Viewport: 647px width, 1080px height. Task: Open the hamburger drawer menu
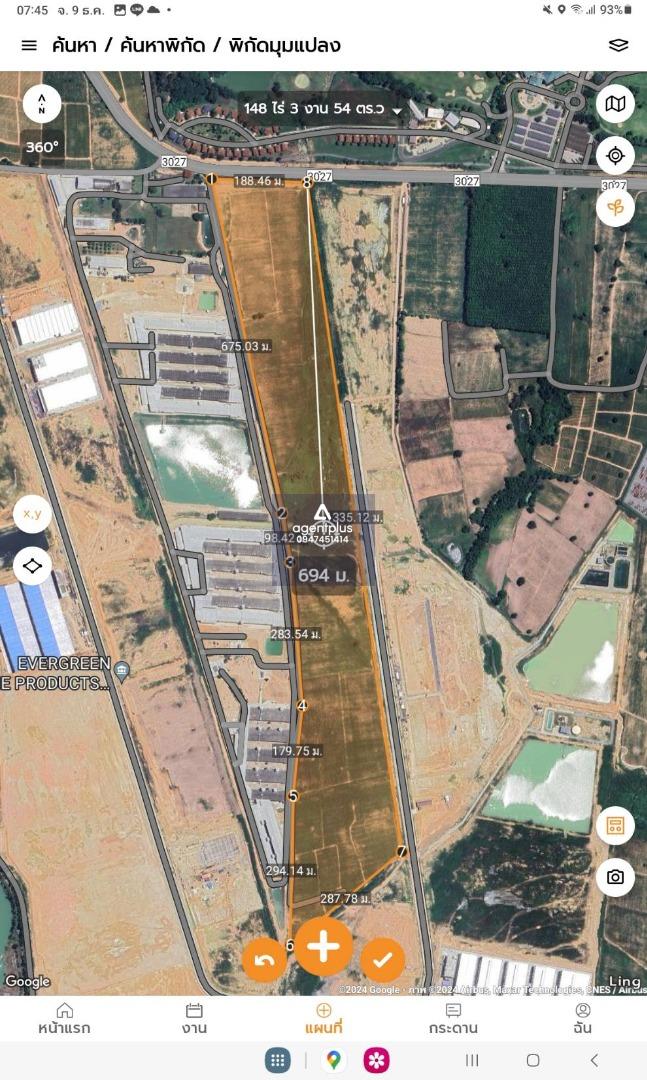point(29,45)
